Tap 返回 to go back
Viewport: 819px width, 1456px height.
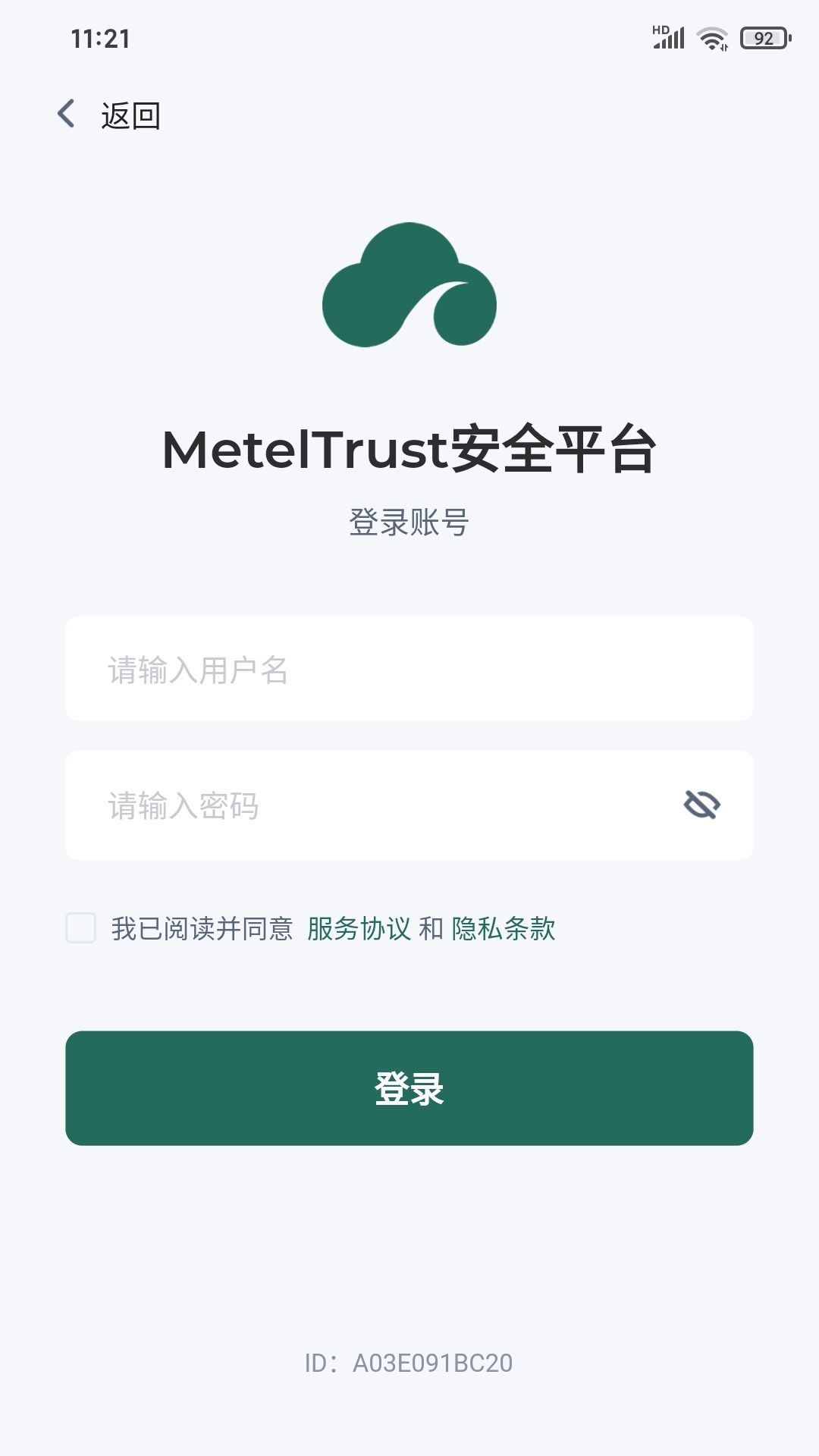click(x=129, y=115)
